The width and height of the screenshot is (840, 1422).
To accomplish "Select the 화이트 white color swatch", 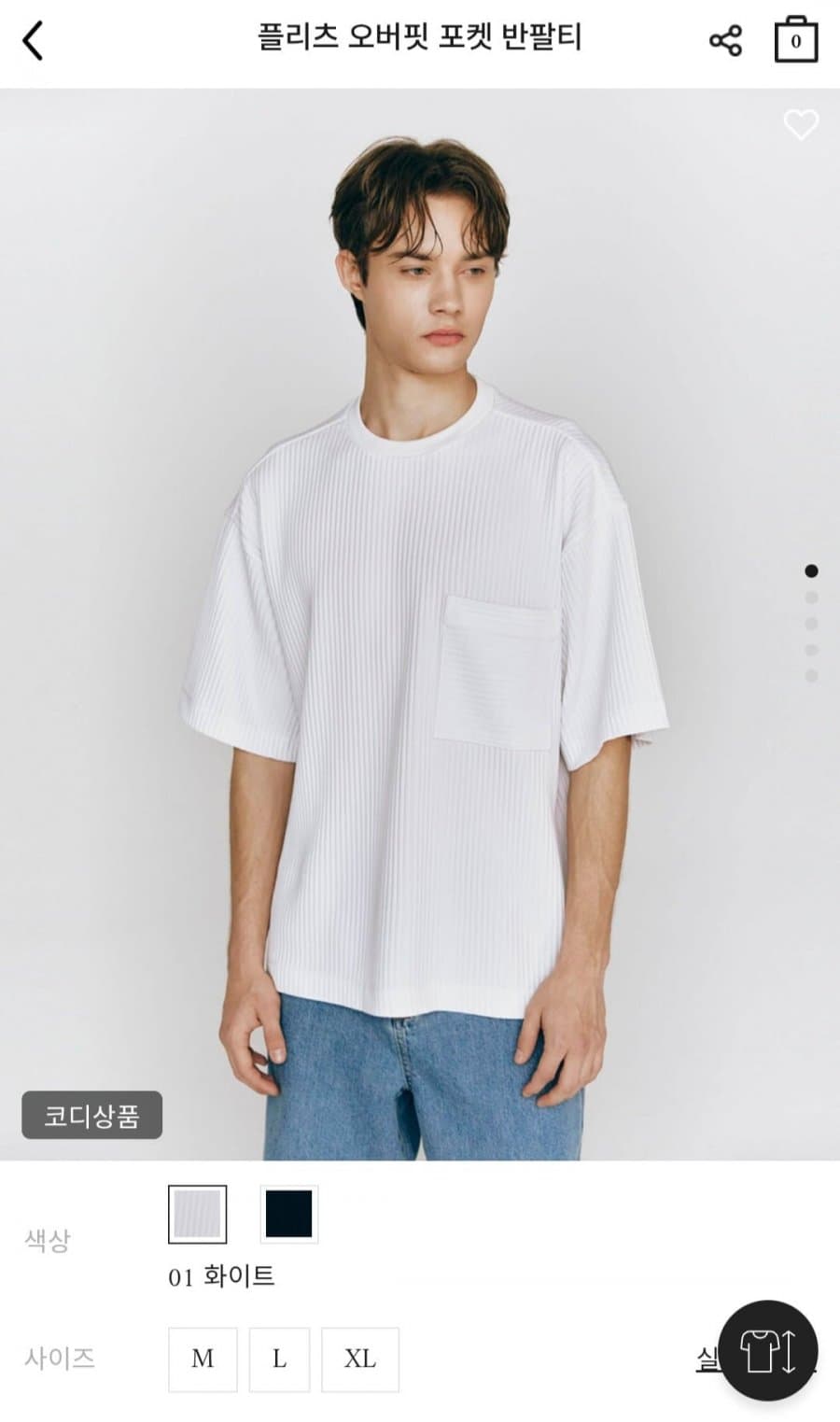I will point(198,1214).
